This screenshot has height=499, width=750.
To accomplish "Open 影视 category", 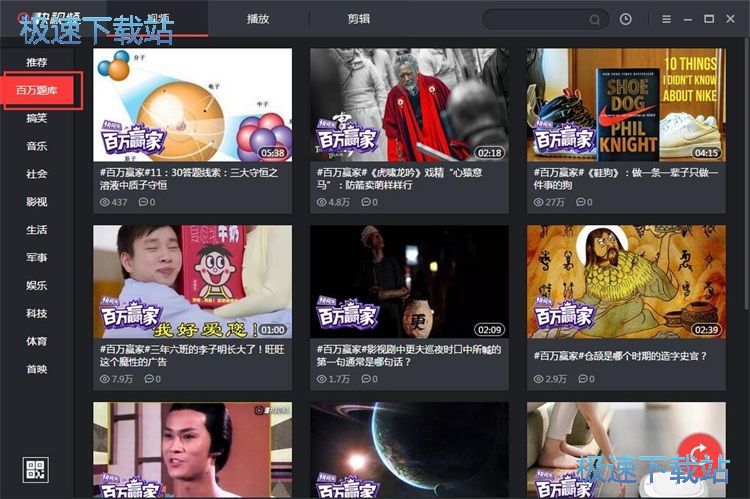I will pyautogui.click(x=37, y=202).
